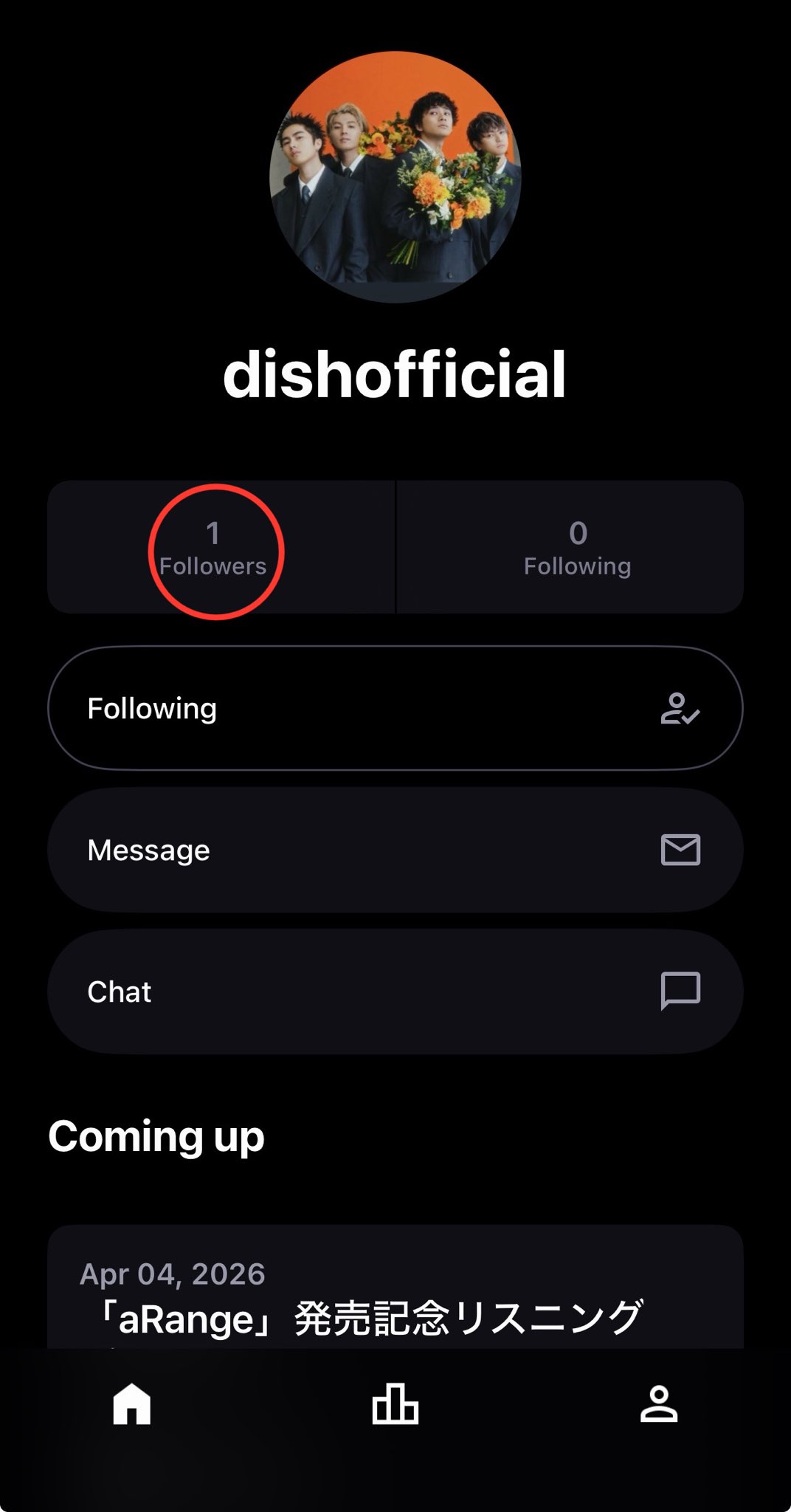Open the profile tab
791x1512 pixels.
658,1403
